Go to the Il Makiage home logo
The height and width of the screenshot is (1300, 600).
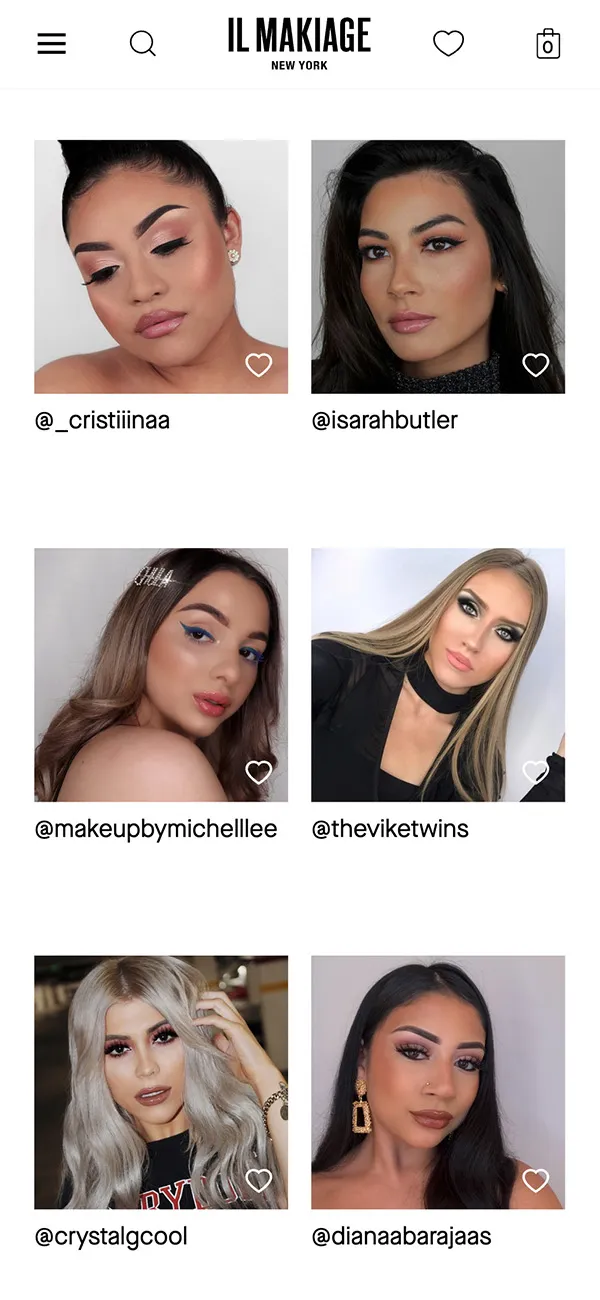click(x=299, y=43)
